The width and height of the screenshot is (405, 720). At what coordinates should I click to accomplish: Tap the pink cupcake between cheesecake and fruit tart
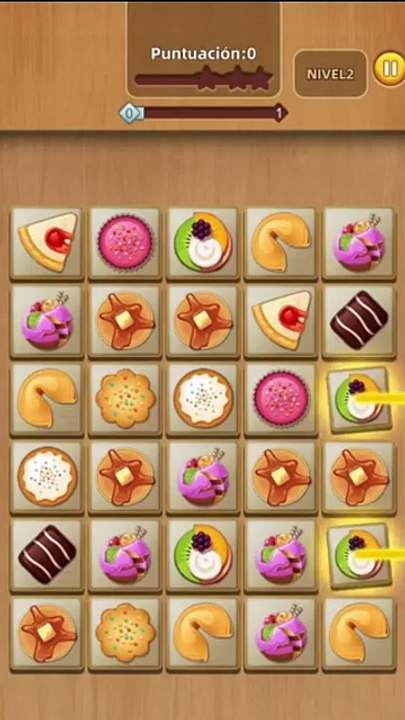pos(125,242)
